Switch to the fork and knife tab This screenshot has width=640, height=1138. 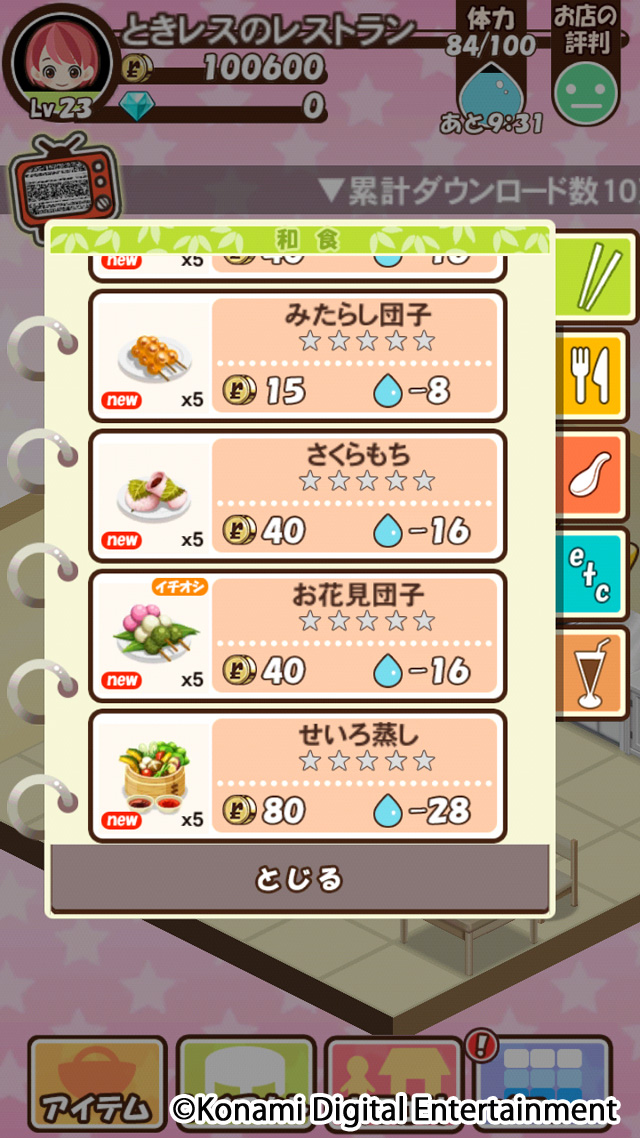(595, 375)
